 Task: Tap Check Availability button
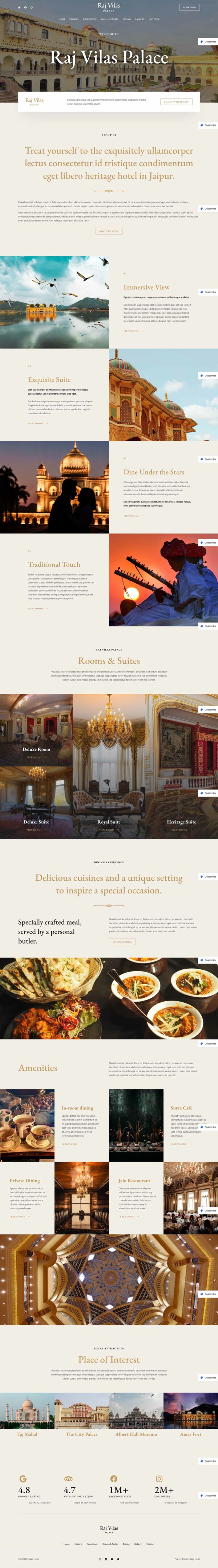pos(176,102)
